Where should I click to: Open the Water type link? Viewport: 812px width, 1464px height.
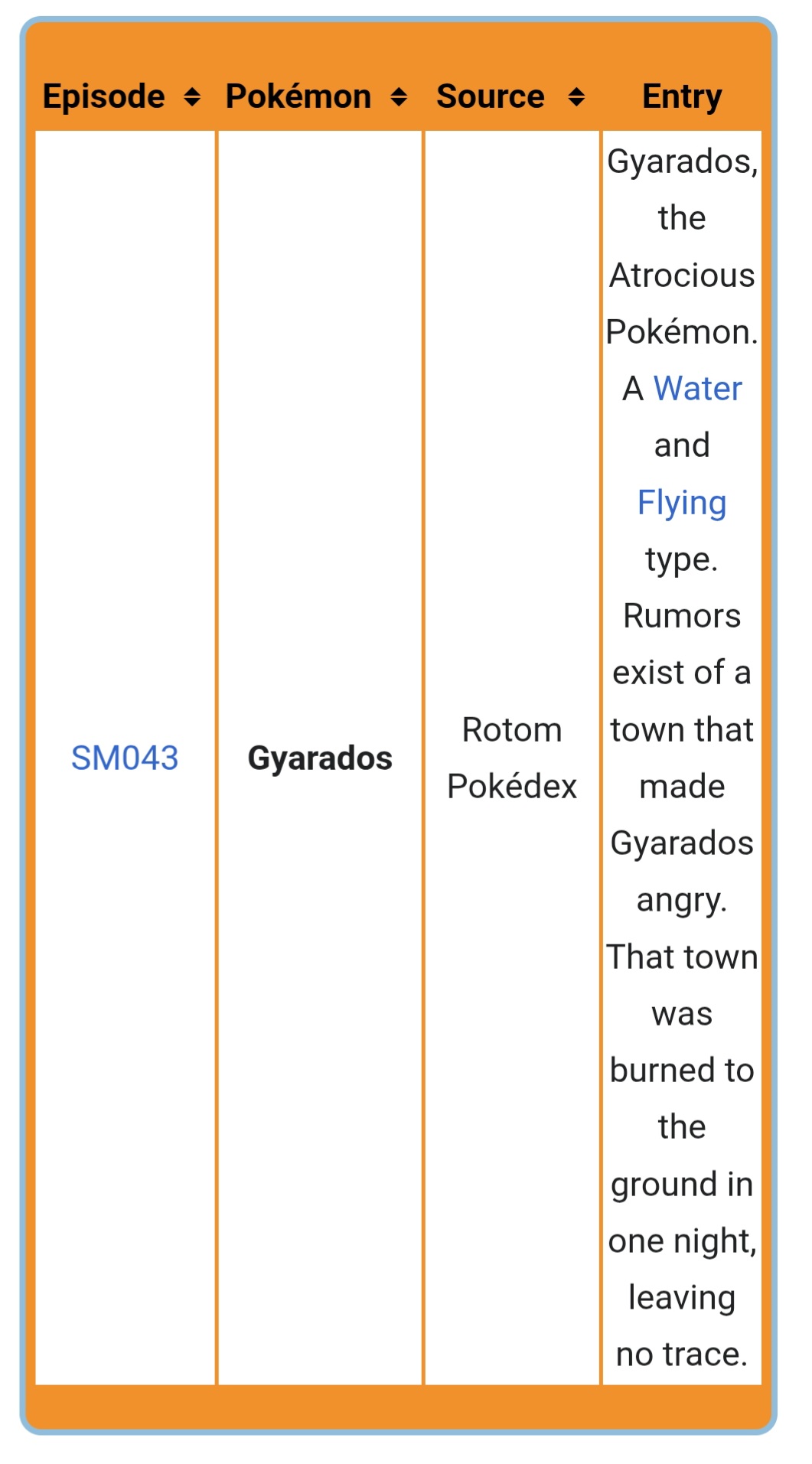[x=697, y=389]
